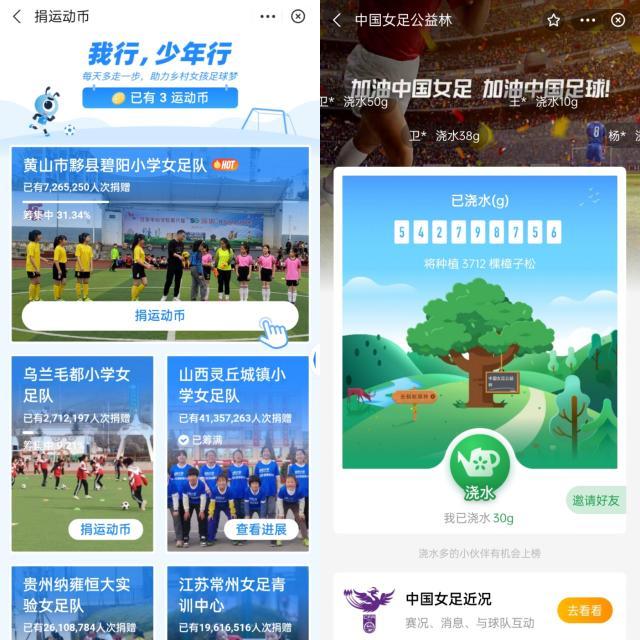The image size is (640, 640).
Task: Open the overflow menu on 捐运动币 page
Action: [267, 17]
